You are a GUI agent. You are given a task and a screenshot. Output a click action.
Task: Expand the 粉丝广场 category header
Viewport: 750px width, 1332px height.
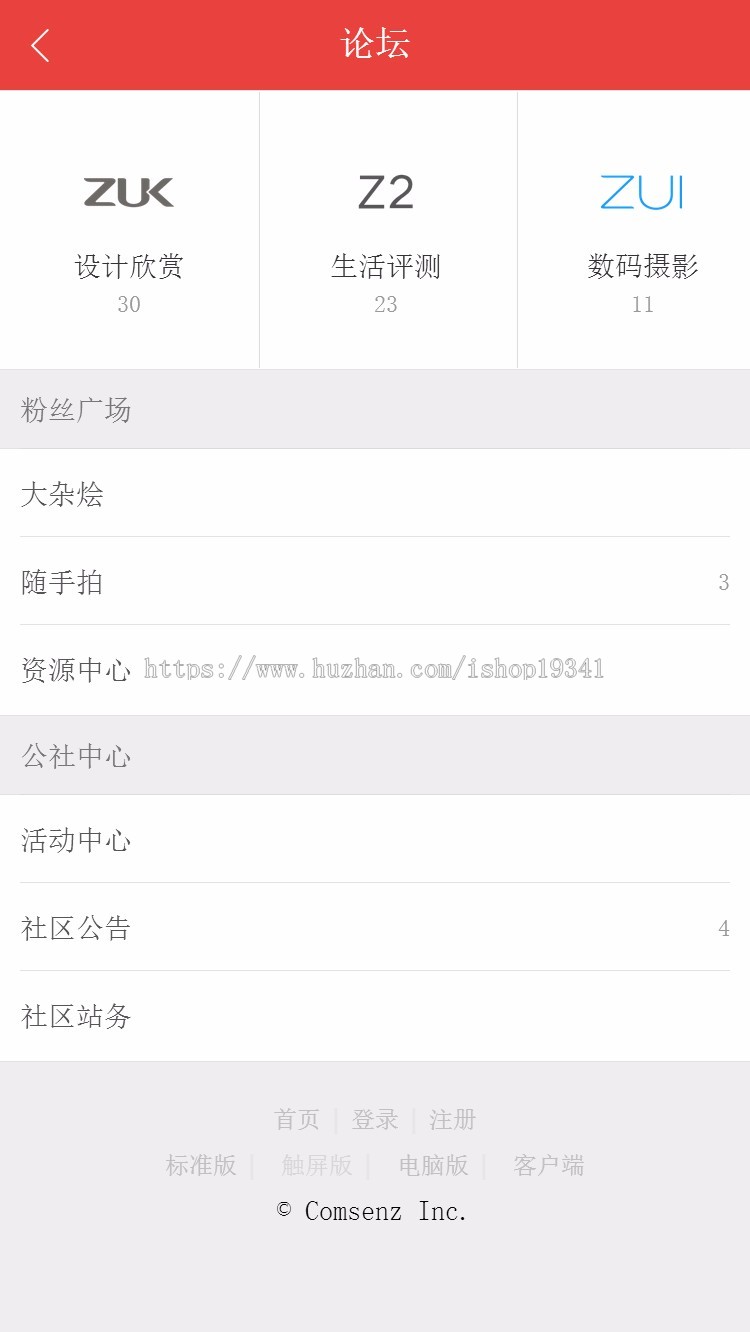click(76, 409)
